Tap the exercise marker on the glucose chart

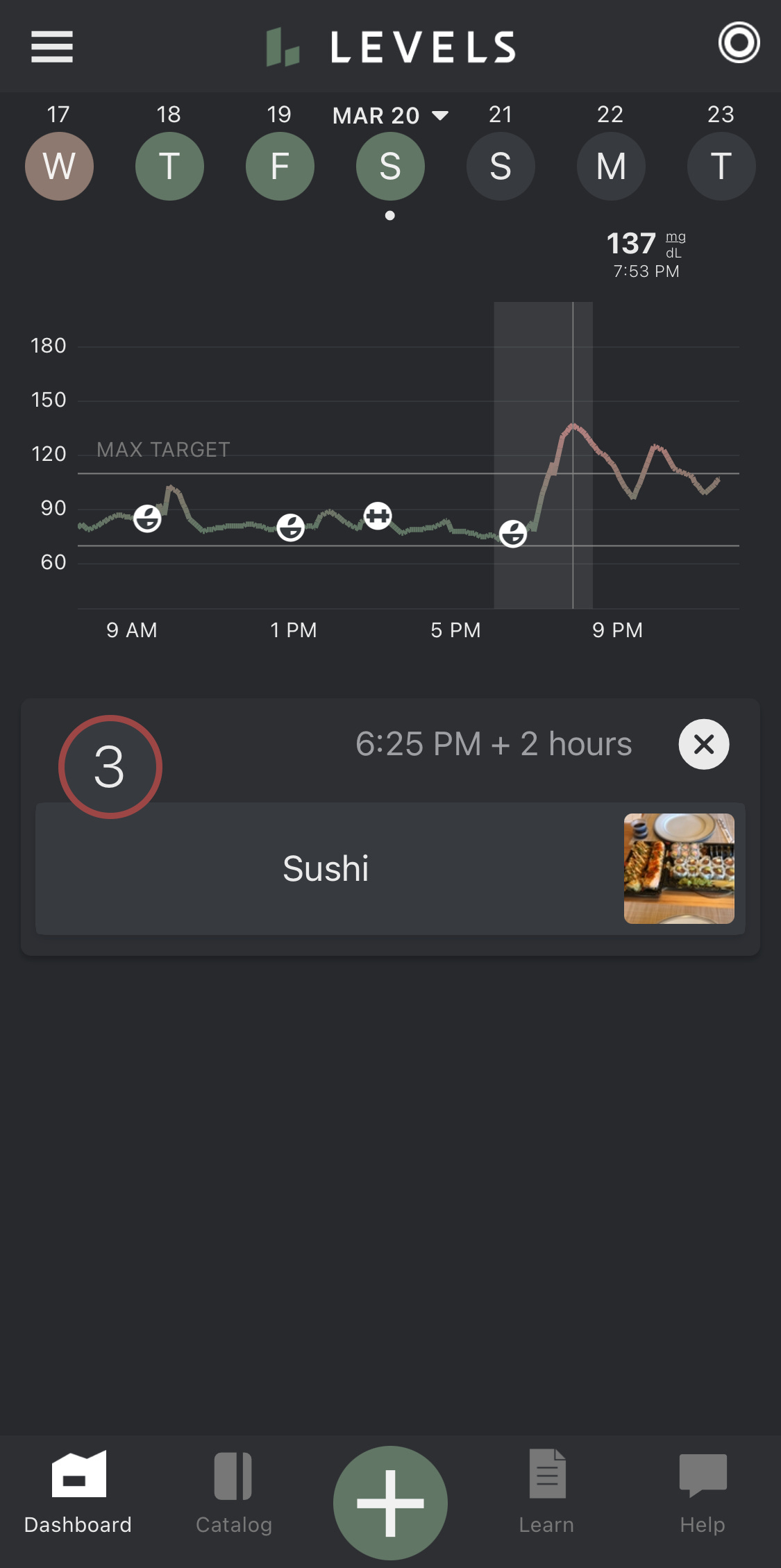[x=378, y=516]
